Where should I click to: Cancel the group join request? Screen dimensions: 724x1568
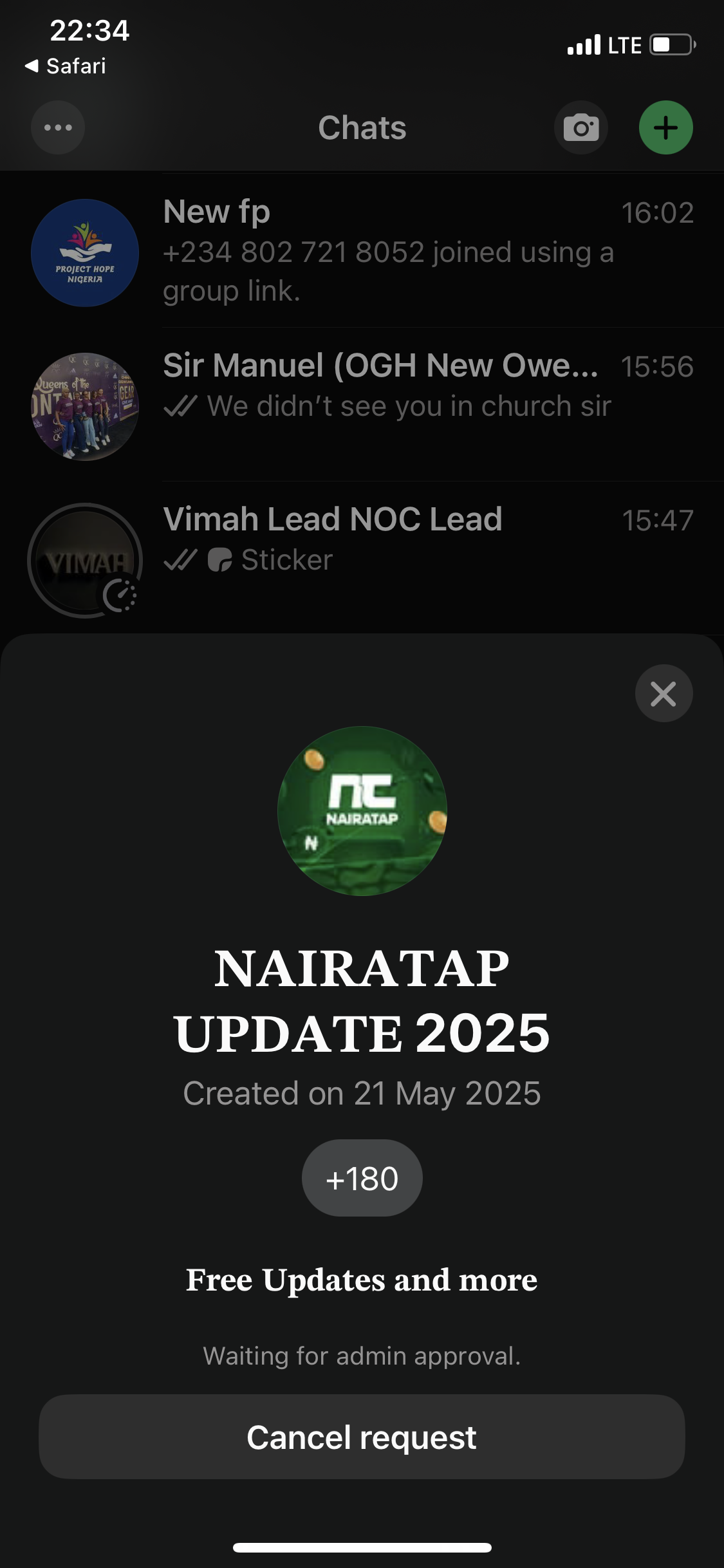pos(362,1437)
